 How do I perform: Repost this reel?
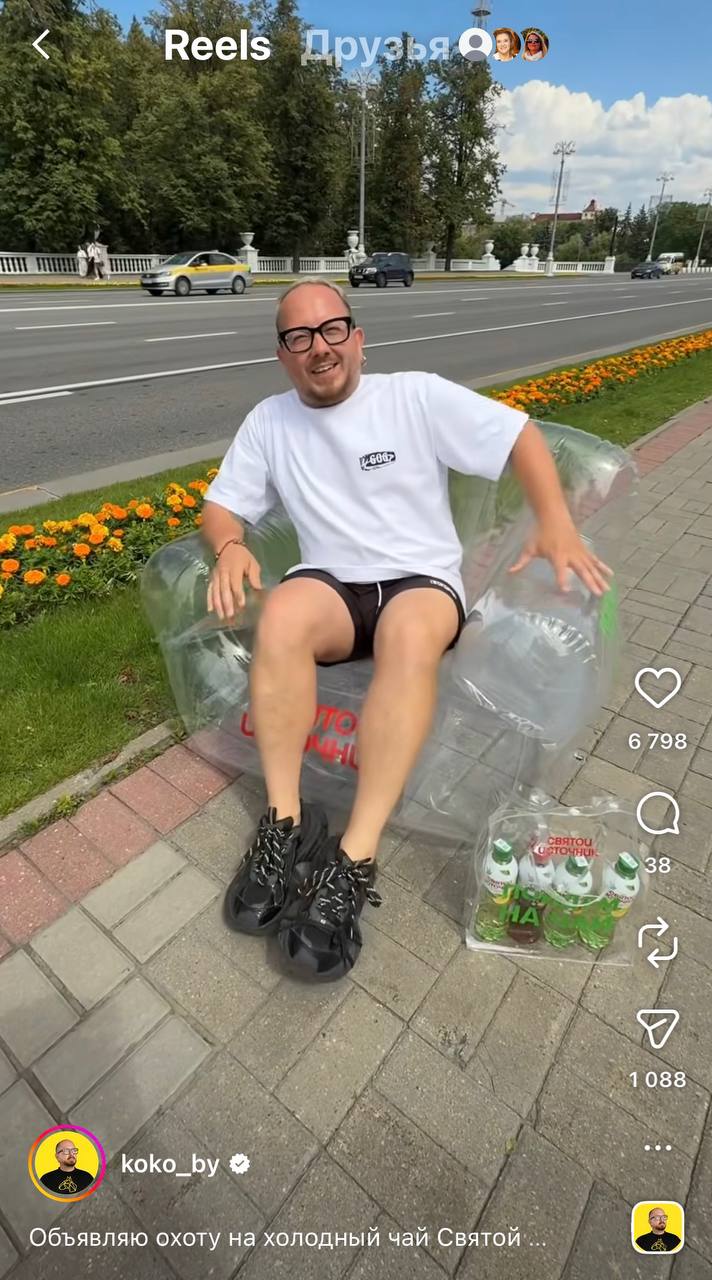click(x=657, y=942)
